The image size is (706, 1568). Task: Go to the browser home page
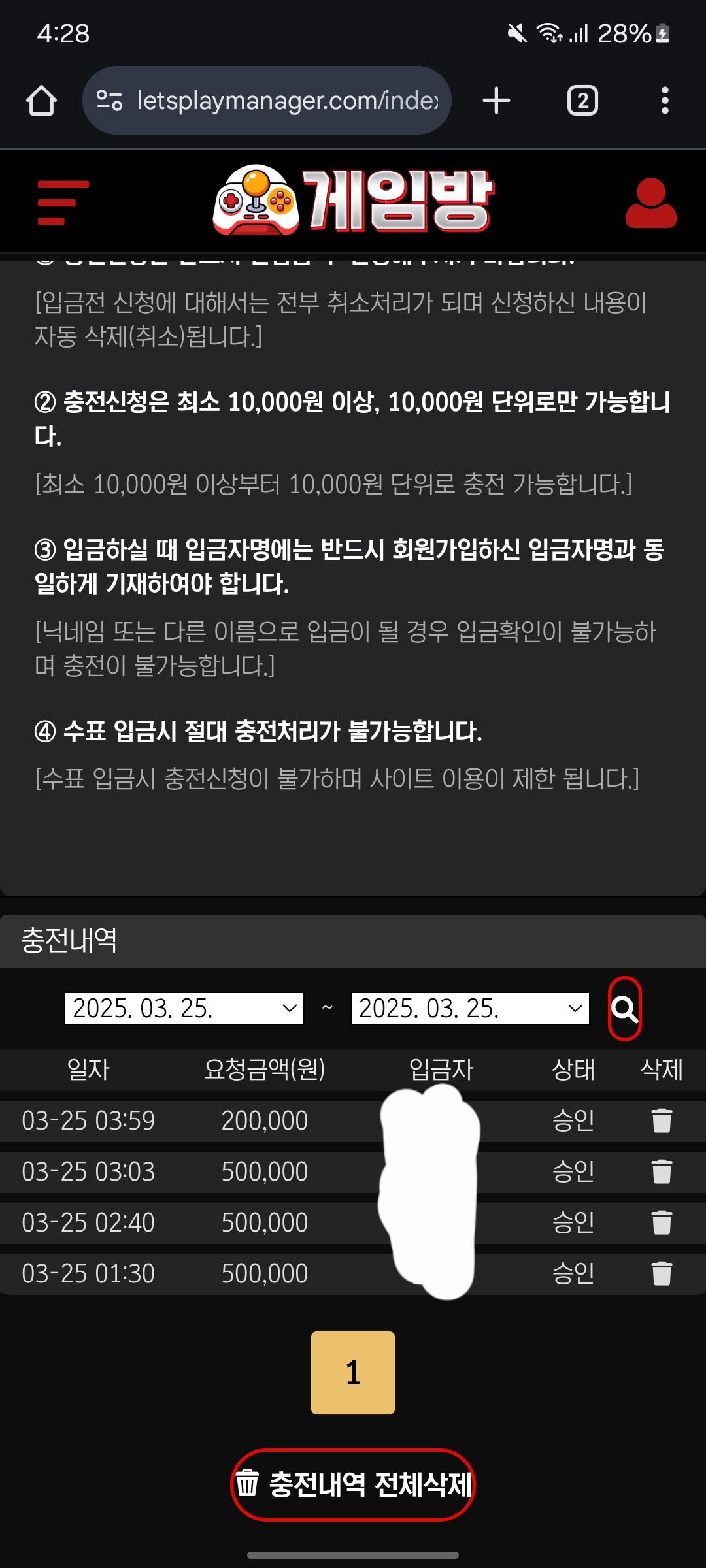(x=41, y=101)
